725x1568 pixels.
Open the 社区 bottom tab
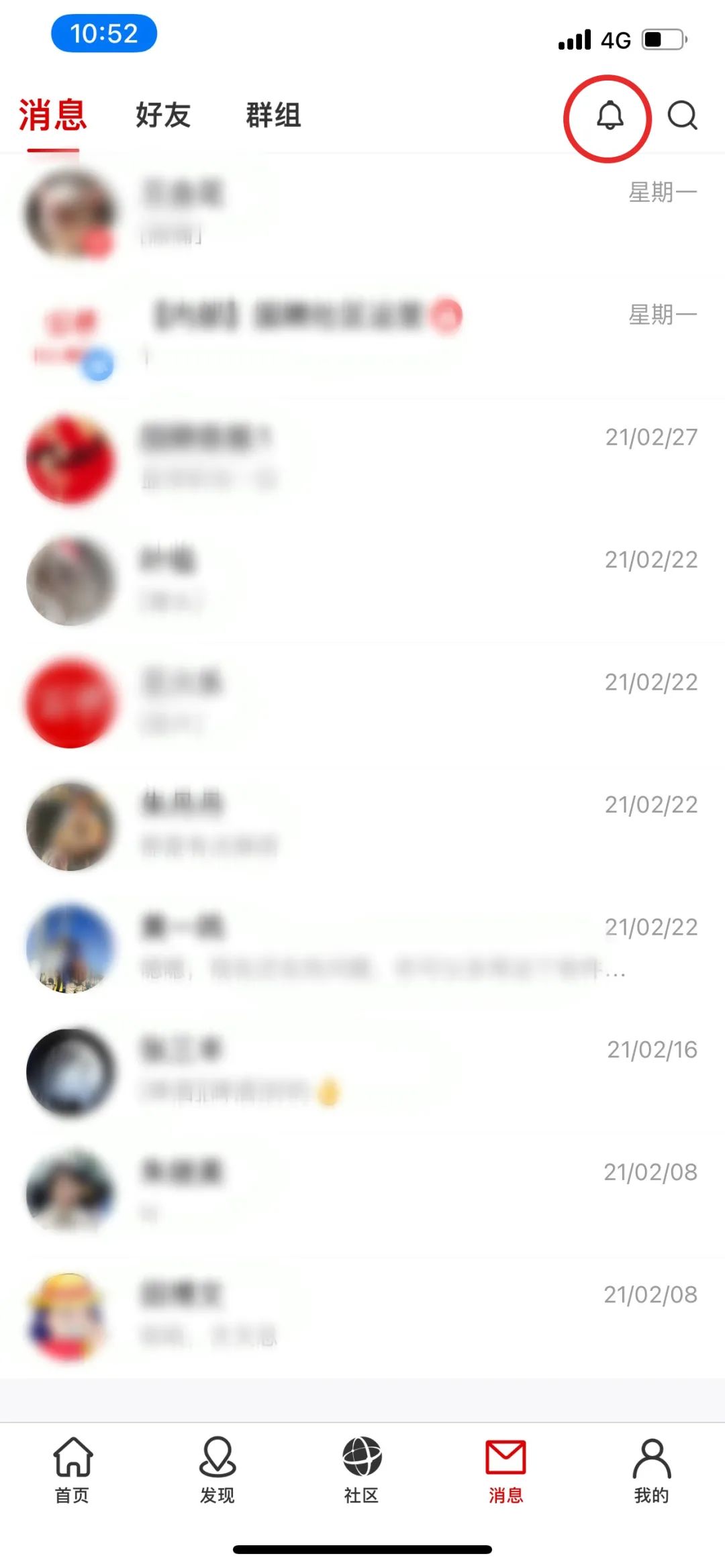tap(362, 1470)
